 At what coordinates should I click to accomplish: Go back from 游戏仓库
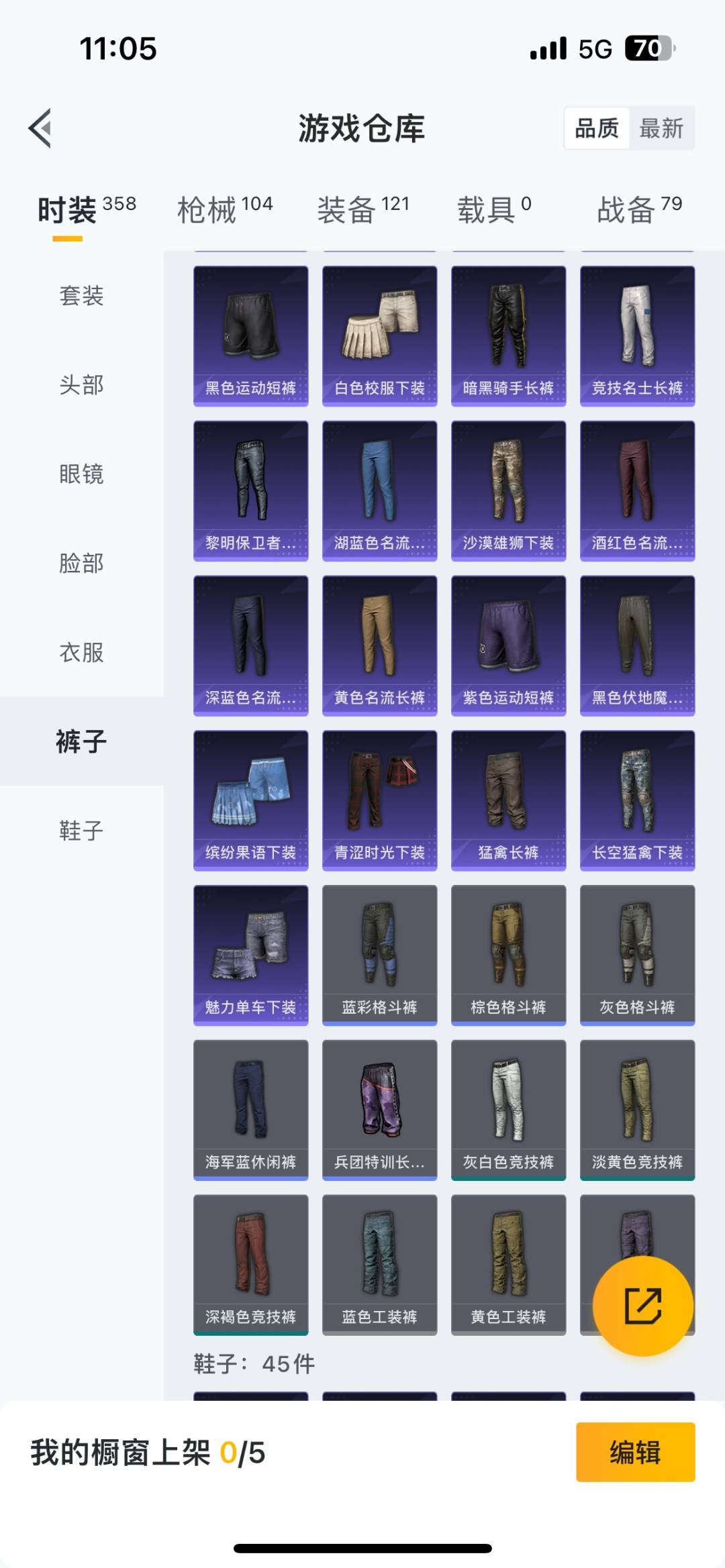(41, 127)
